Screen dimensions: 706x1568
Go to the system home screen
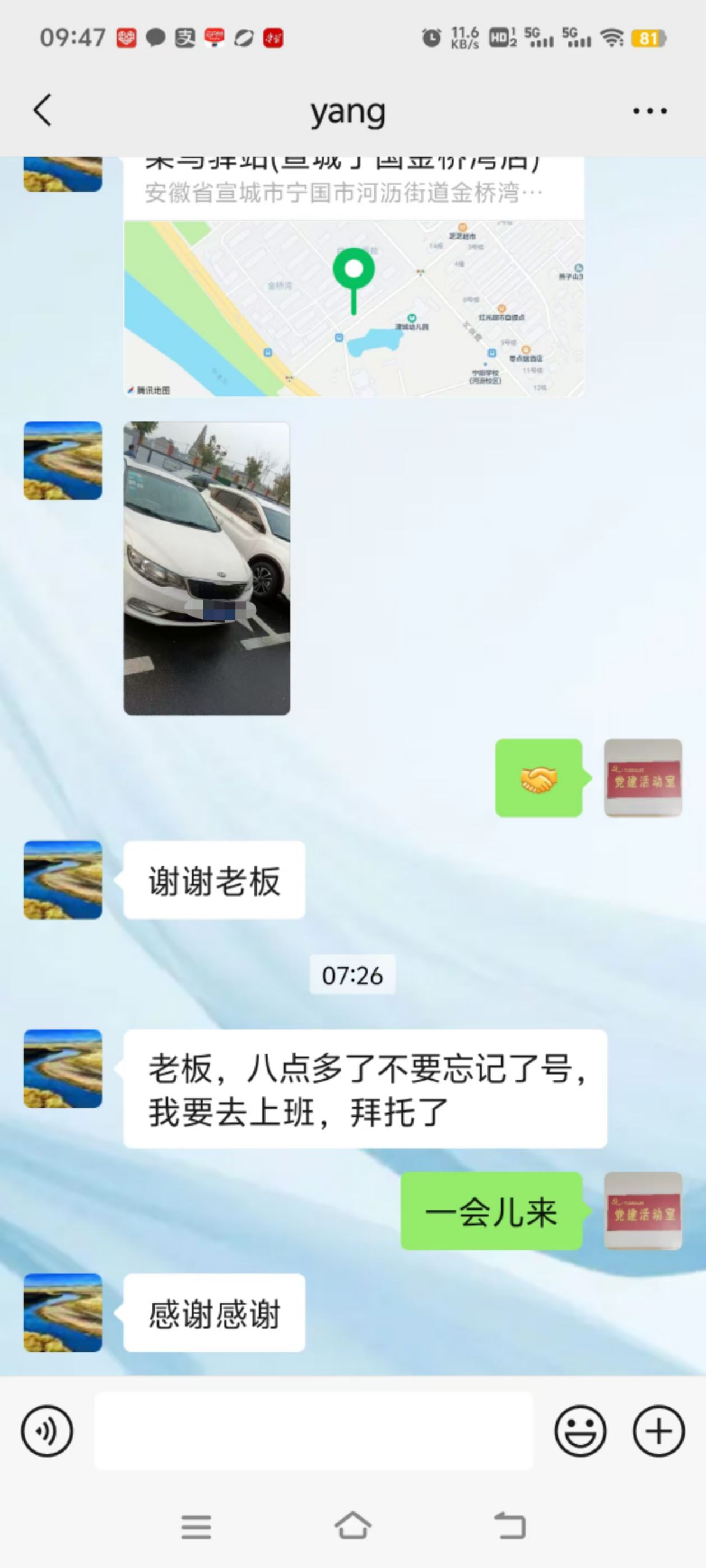pyautogui.click(x=352, y=1526)
